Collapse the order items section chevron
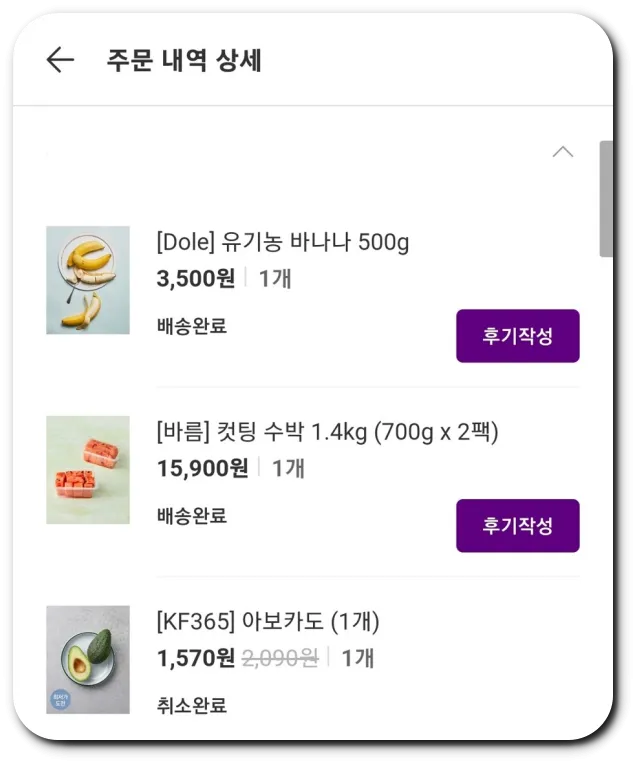The image size is (636, 763). point(563,152)
